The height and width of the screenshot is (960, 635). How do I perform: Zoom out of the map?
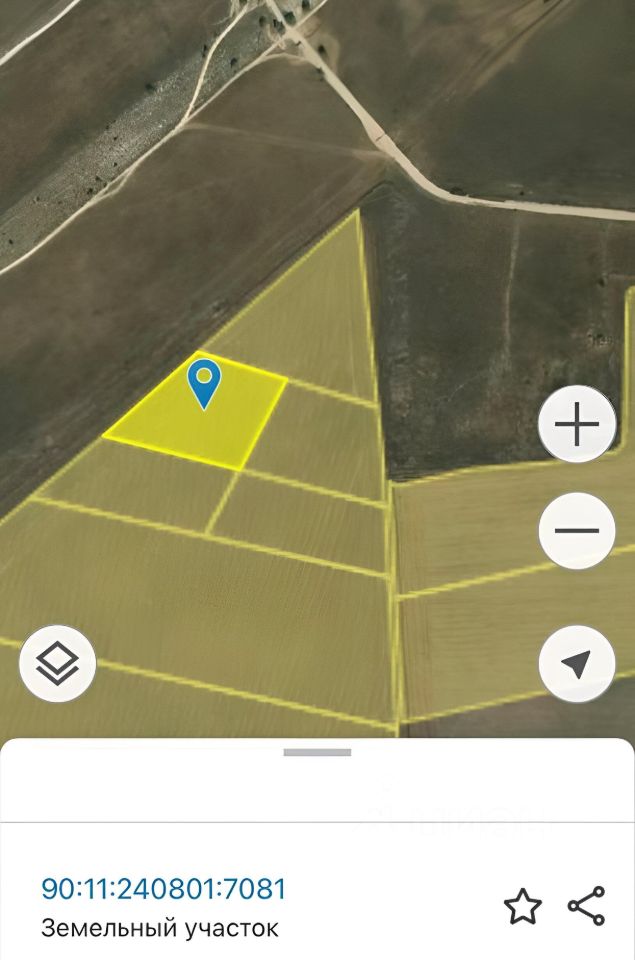pos(577,530)
